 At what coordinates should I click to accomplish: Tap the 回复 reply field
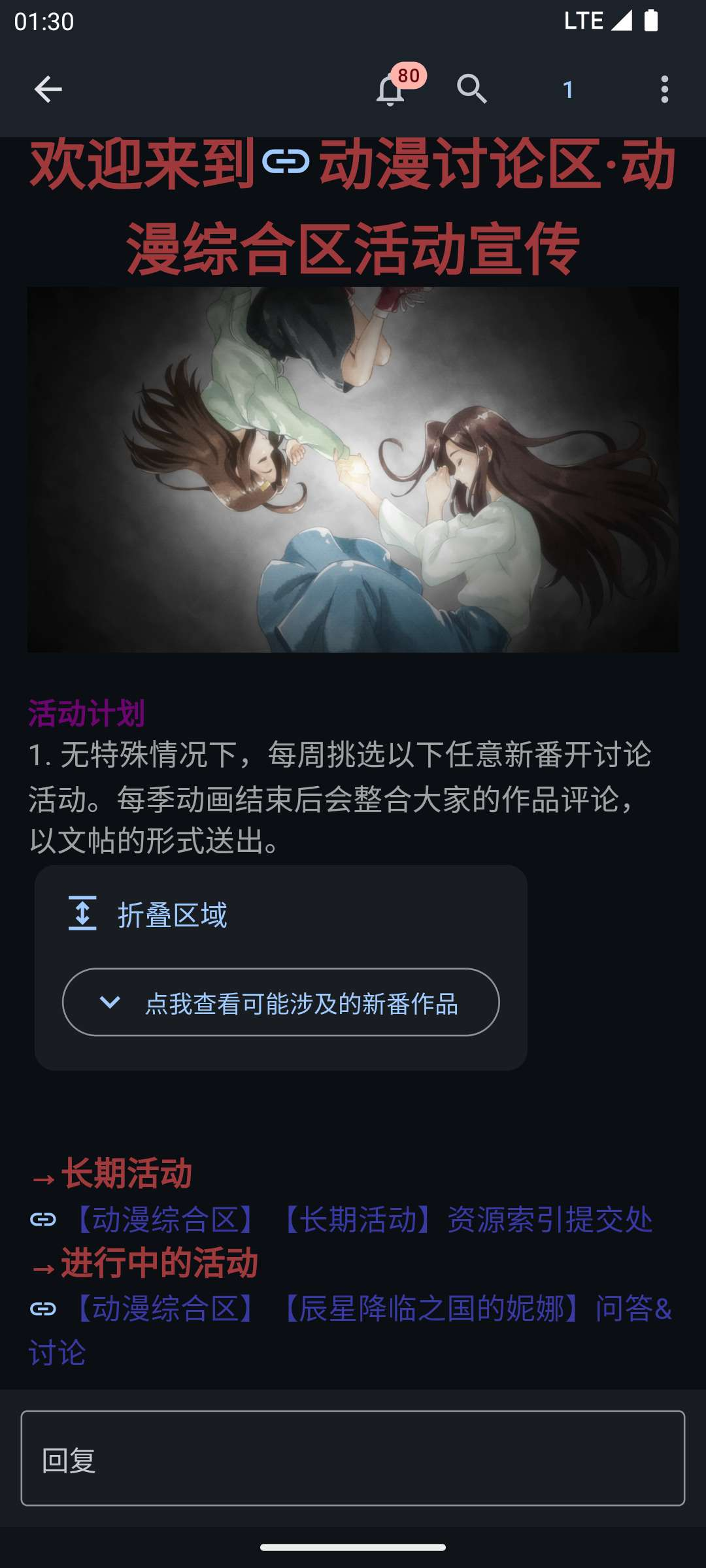[x=353, y=1458]
